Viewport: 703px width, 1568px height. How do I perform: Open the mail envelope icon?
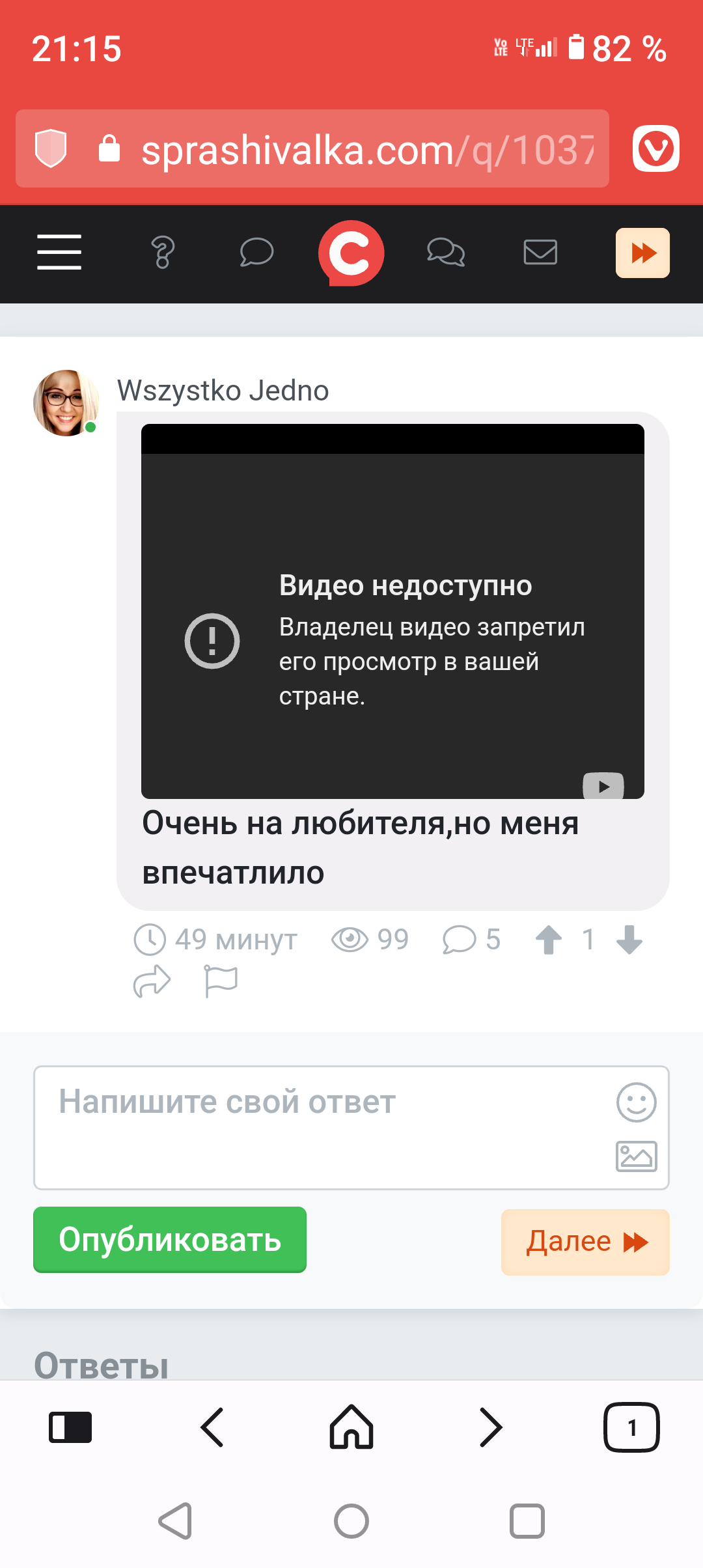(x=540, y=252)
